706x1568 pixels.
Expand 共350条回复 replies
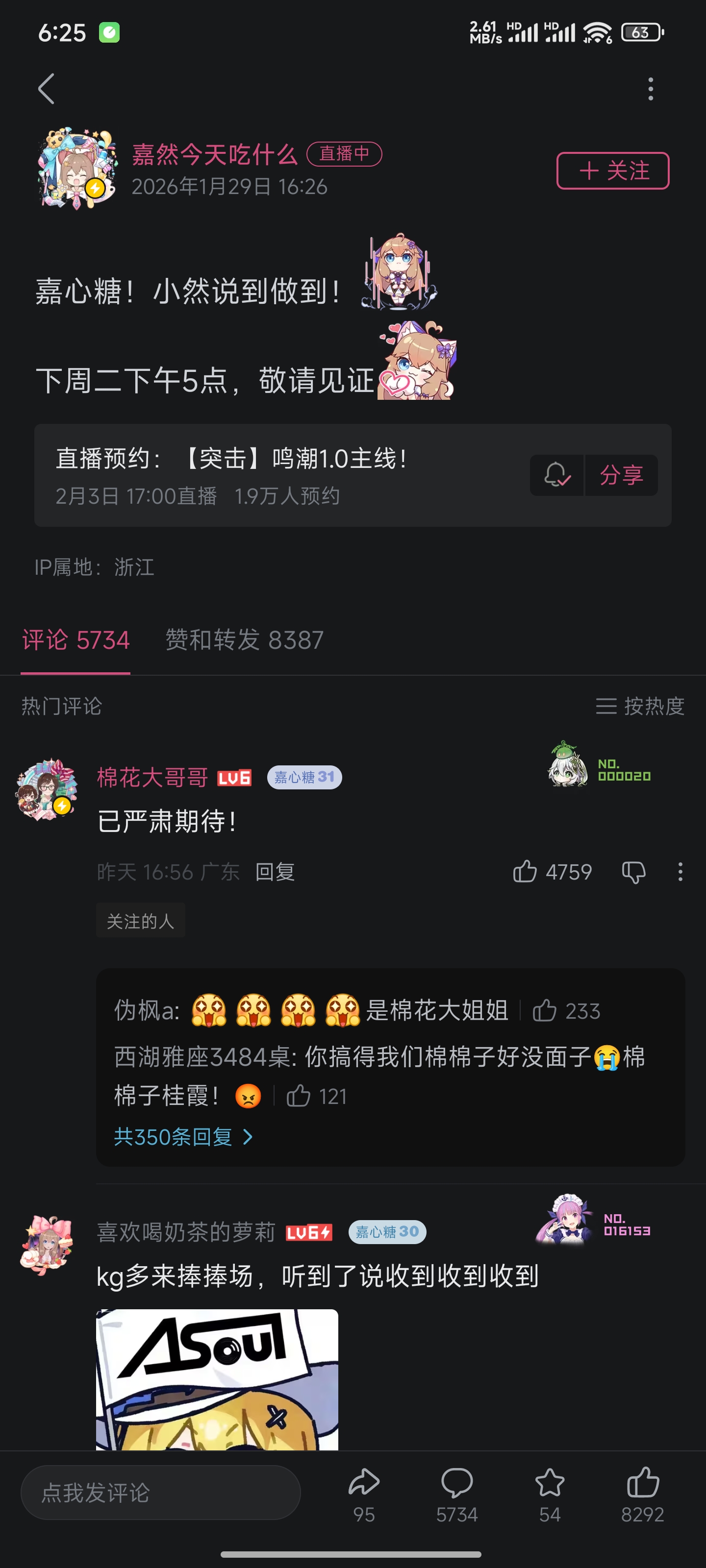tap(183, 1136)
